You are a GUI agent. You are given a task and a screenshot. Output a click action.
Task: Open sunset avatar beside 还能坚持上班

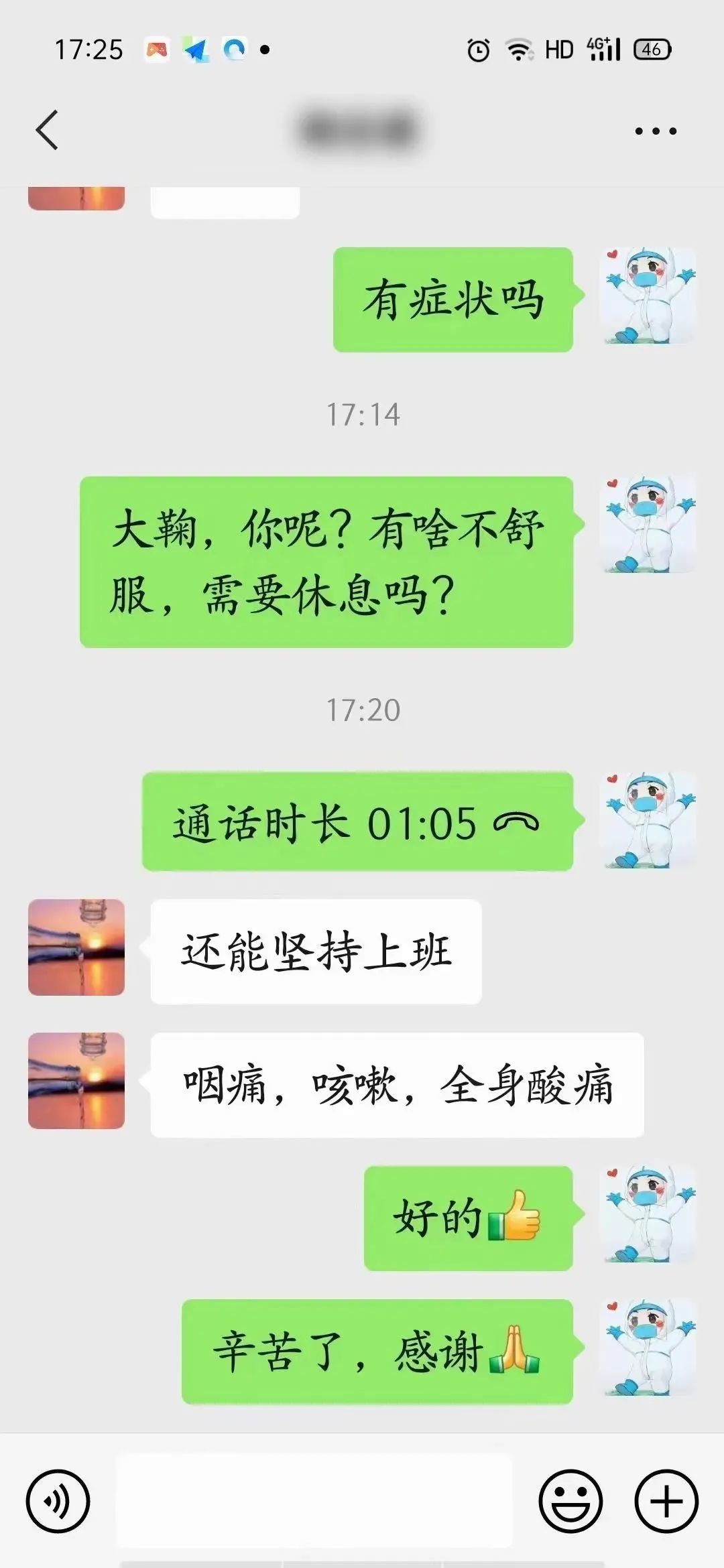pyautogui.click(x=76, y=947)
